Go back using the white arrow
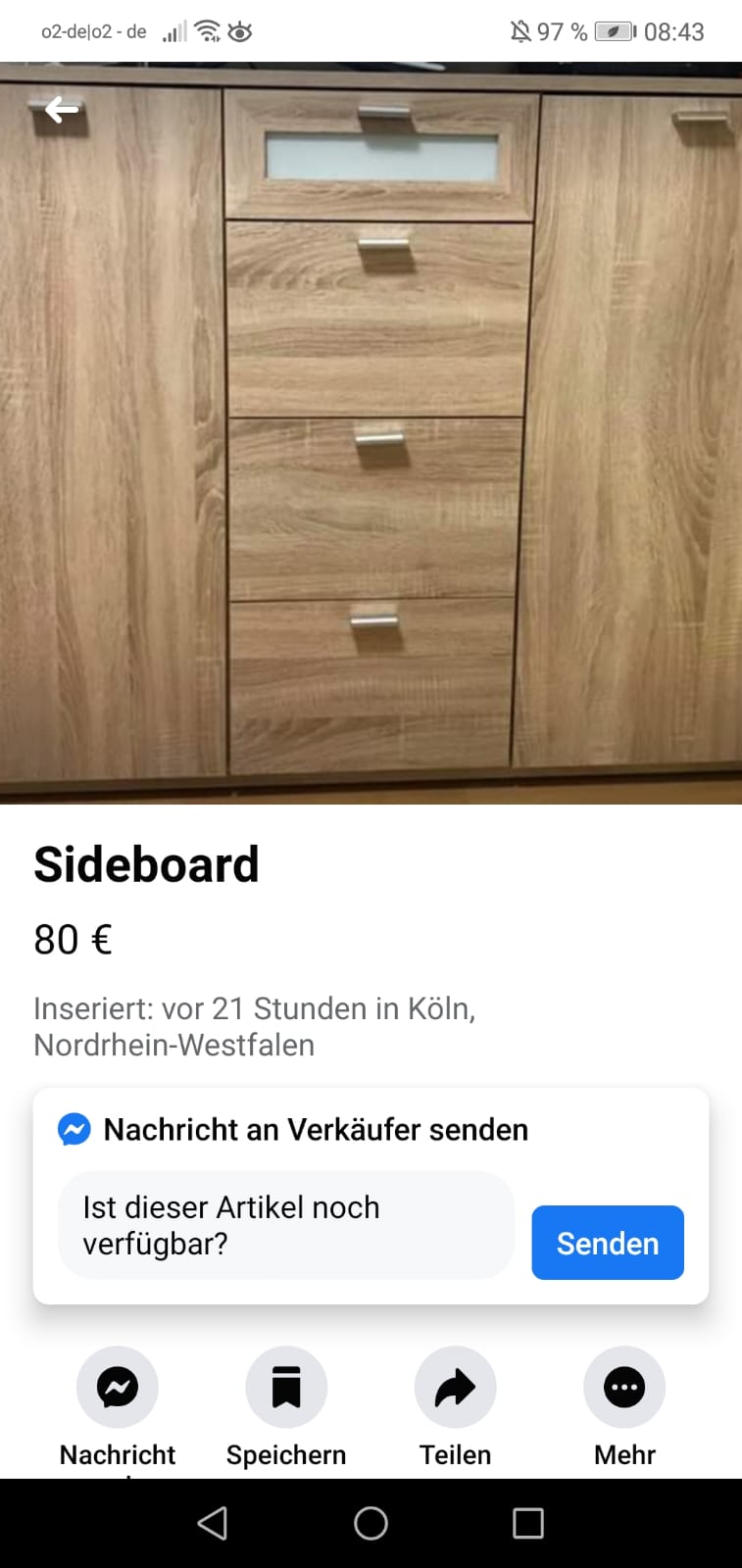 [61, 109]
